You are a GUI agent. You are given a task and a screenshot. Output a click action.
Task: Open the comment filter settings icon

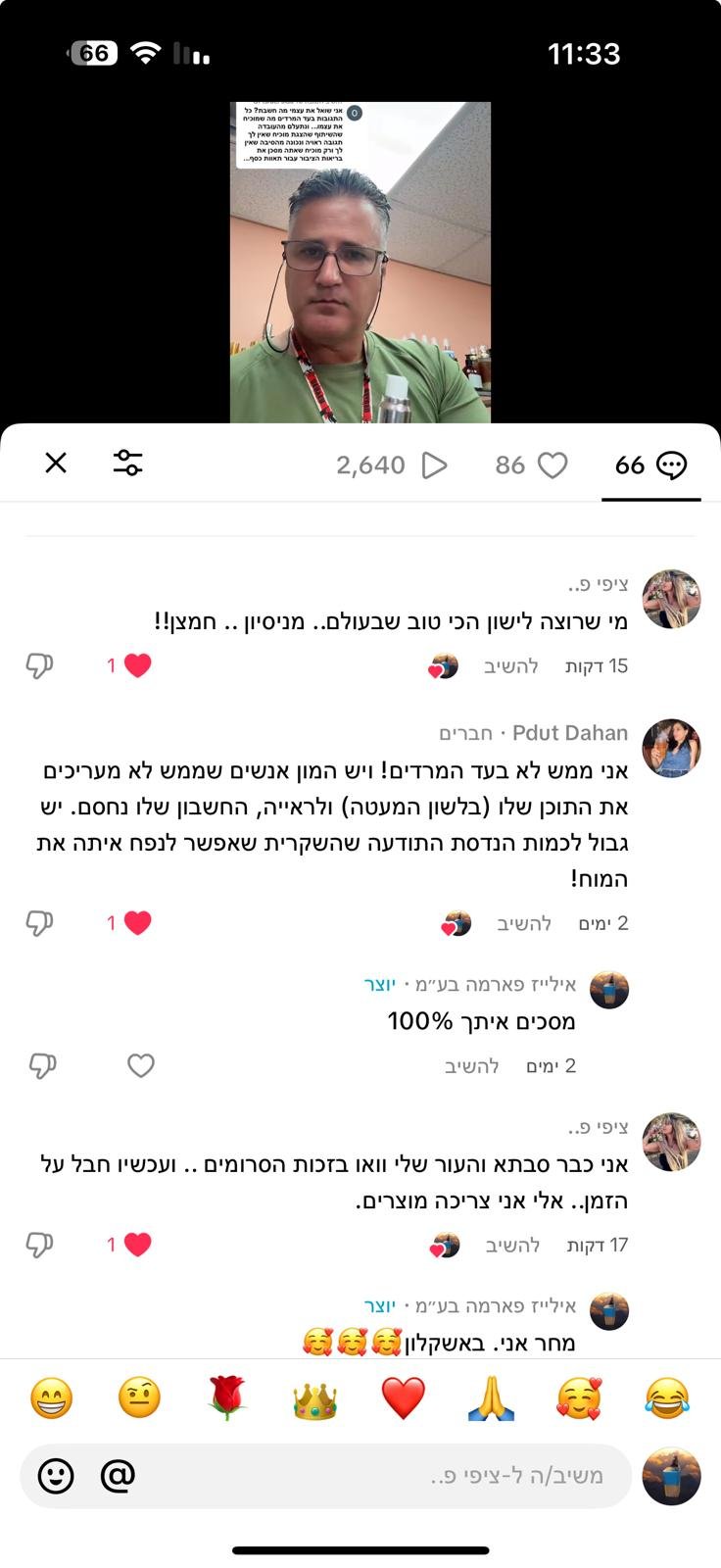127,463
